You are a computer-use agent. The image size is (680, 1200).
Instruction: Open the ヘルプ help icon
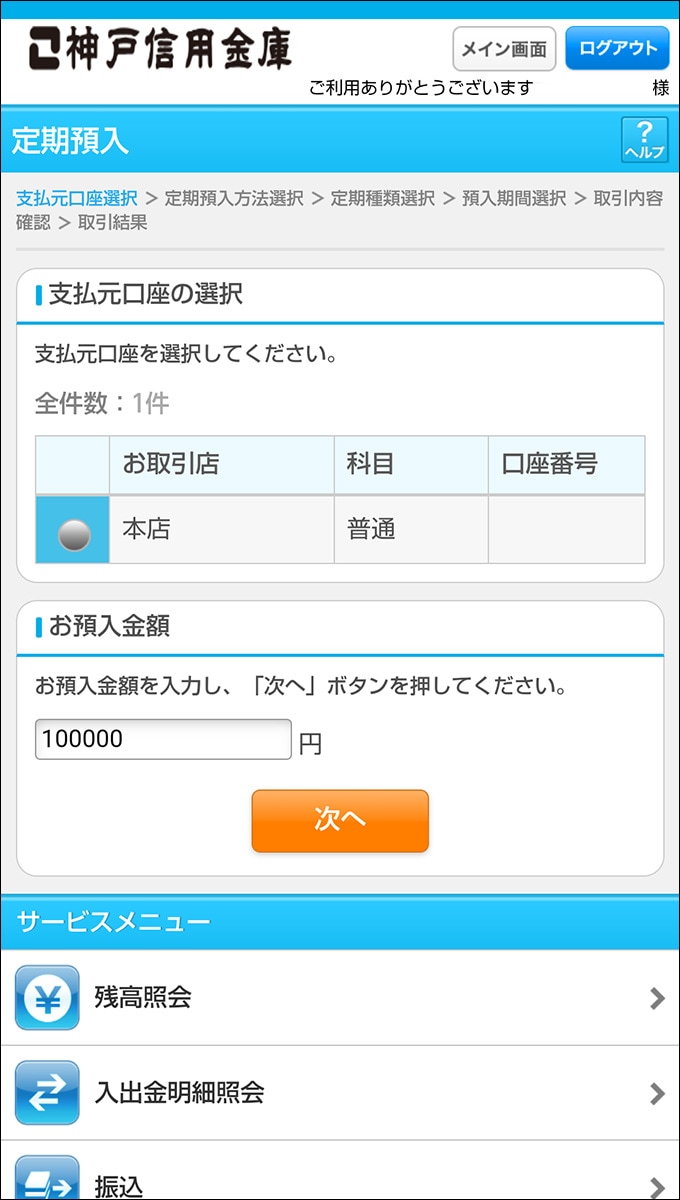point(644,140)
